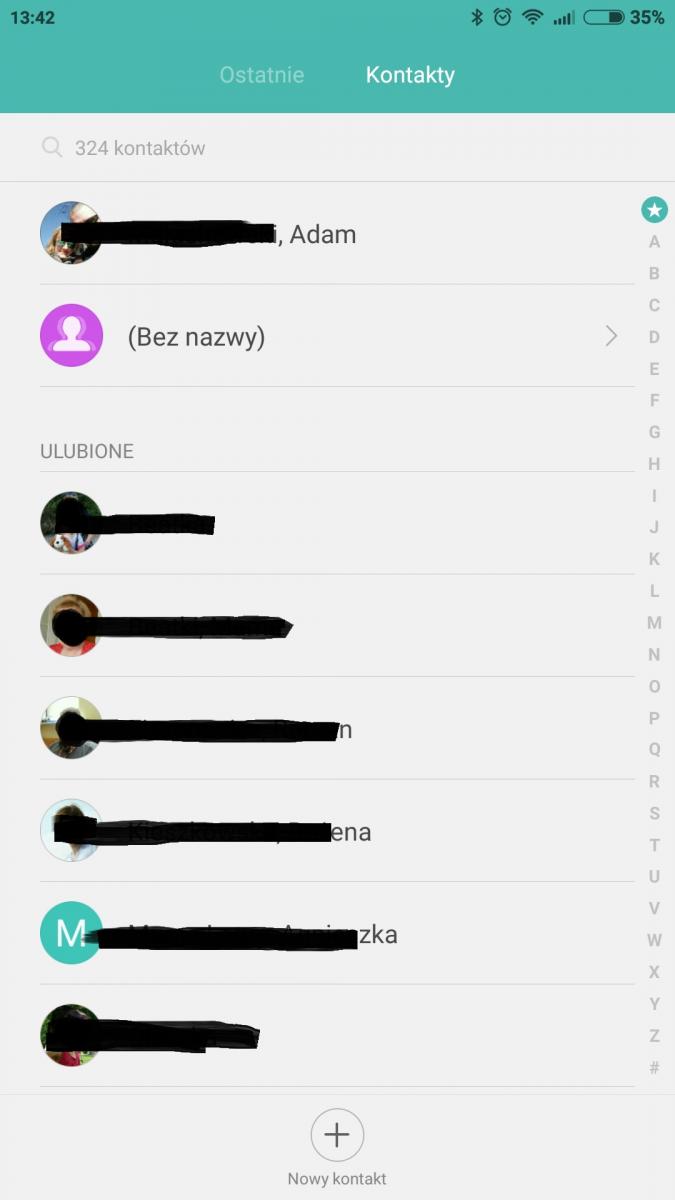Jump to letter K in the index
Image resolution: width=675 pixels, height=1200 pixels.
pyautogui.click(x=654, y=559)
